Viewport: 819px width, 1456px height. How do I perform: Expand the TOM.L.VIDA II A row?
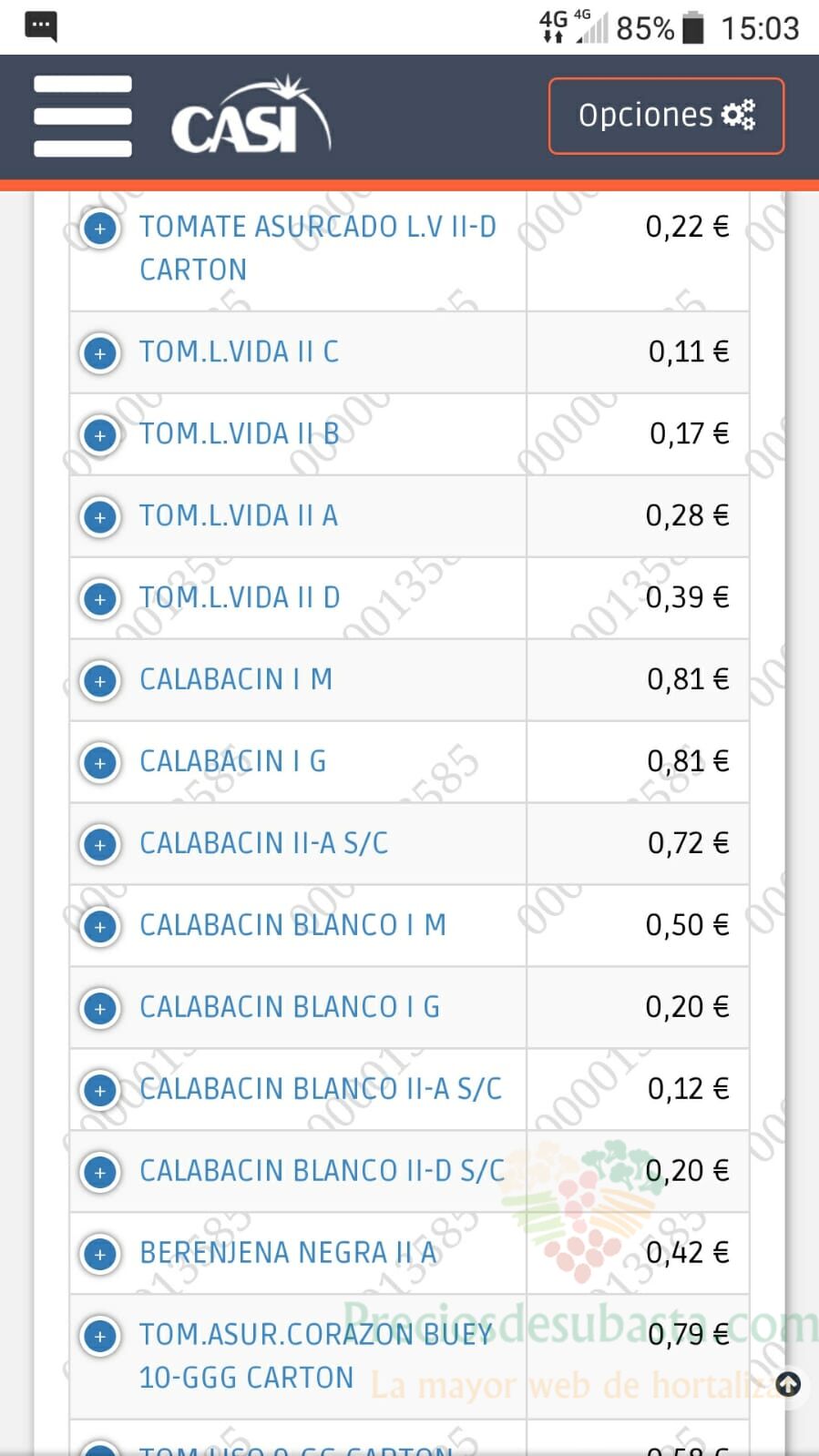click(x=100, y=517)
